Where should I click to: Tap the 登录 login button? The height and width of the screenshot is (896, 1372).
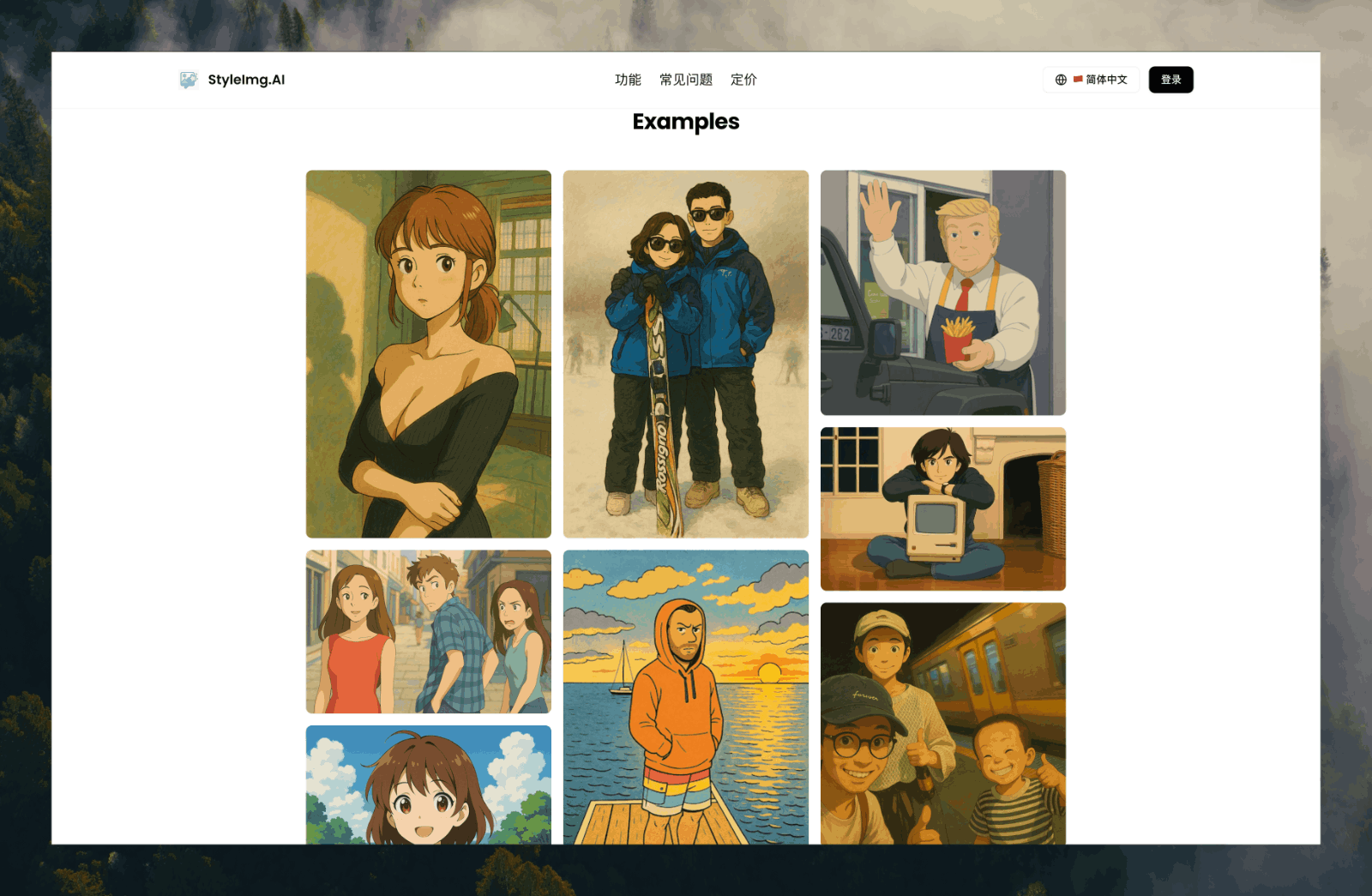(1170, 80)
